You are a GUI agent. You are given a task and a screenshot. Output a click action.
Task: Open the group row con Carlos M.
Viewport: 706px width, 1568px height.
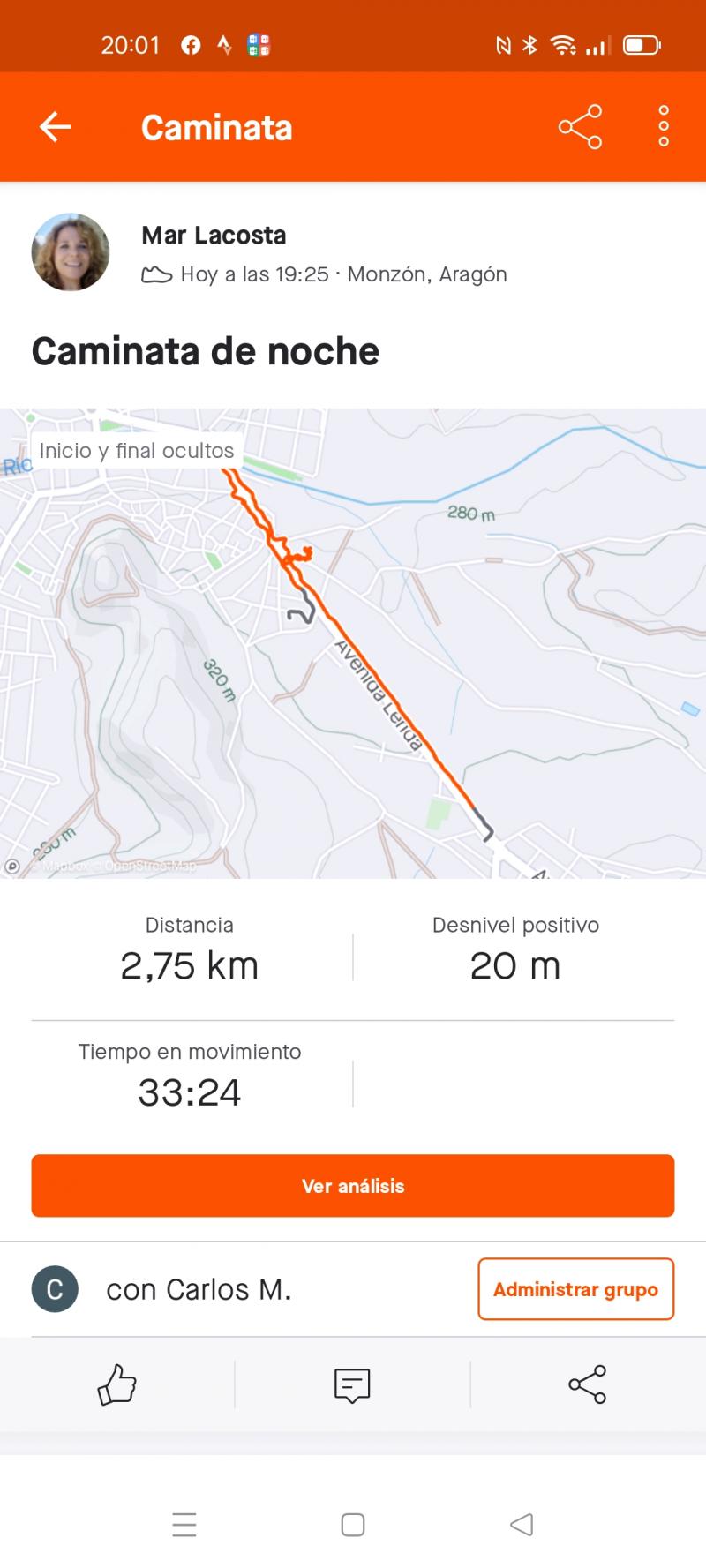(x=238, y=1289)
